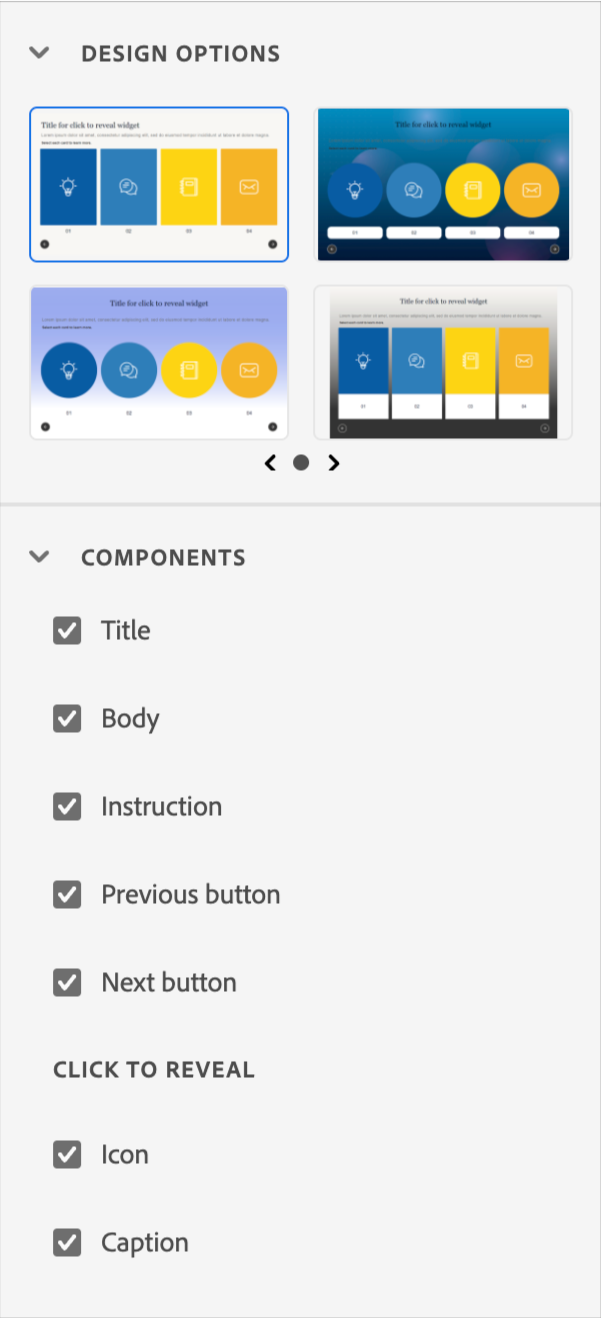Turn off the Next button checkbox

click(x=67, y=983)
